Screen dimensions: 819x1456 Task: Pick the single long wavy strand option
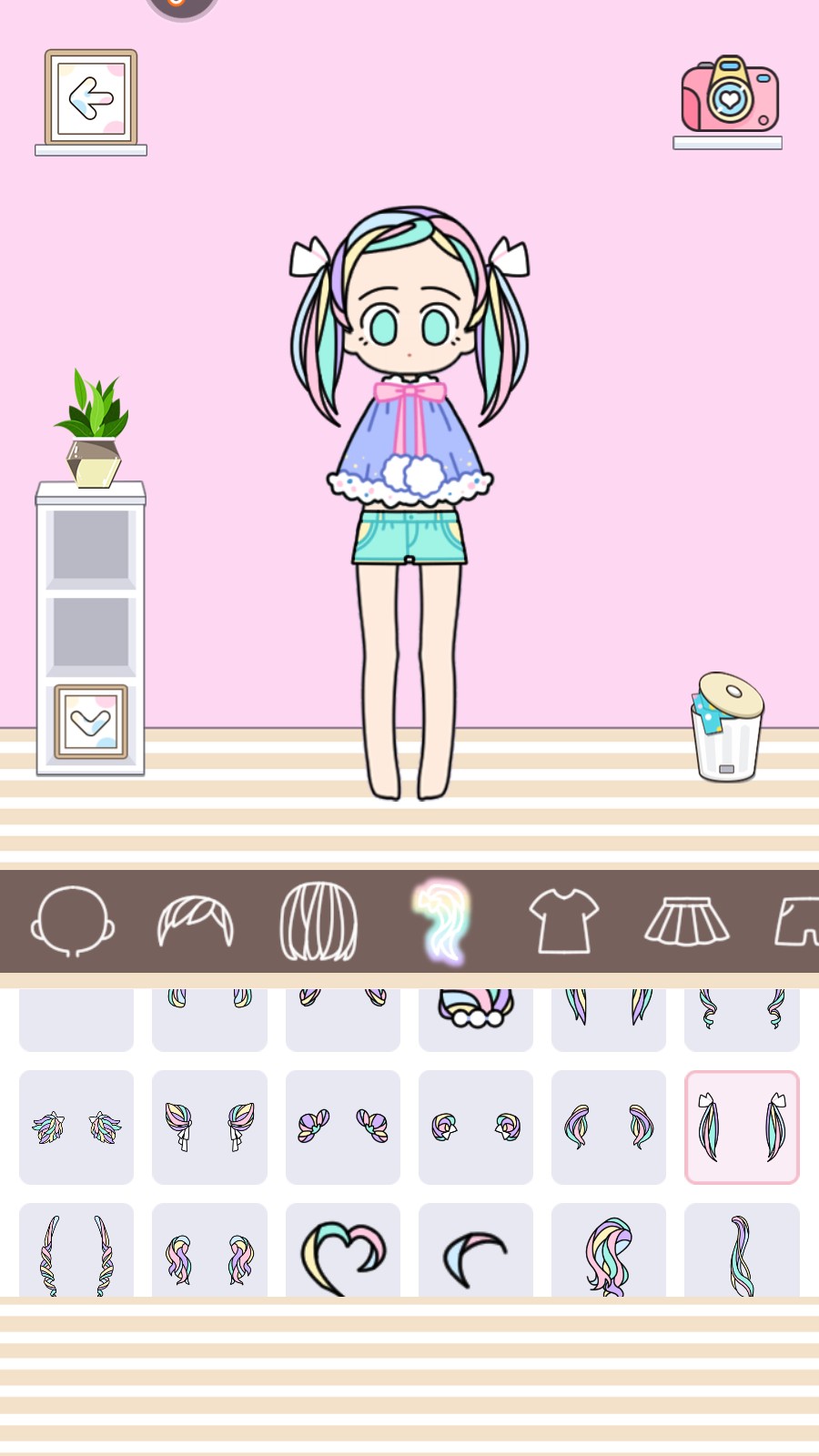click(742, 1251)
